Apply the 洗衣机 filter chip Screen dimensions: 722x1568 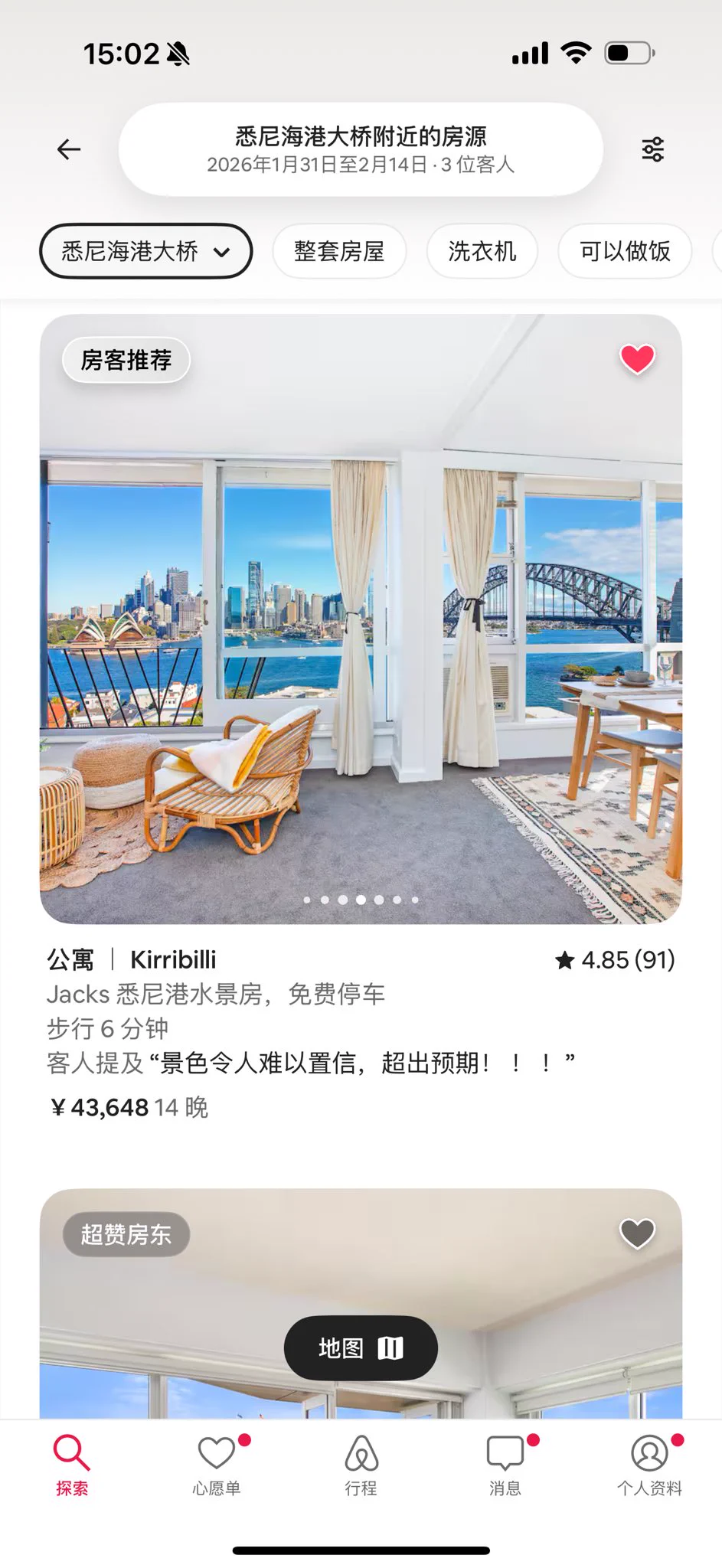[482, 251]
